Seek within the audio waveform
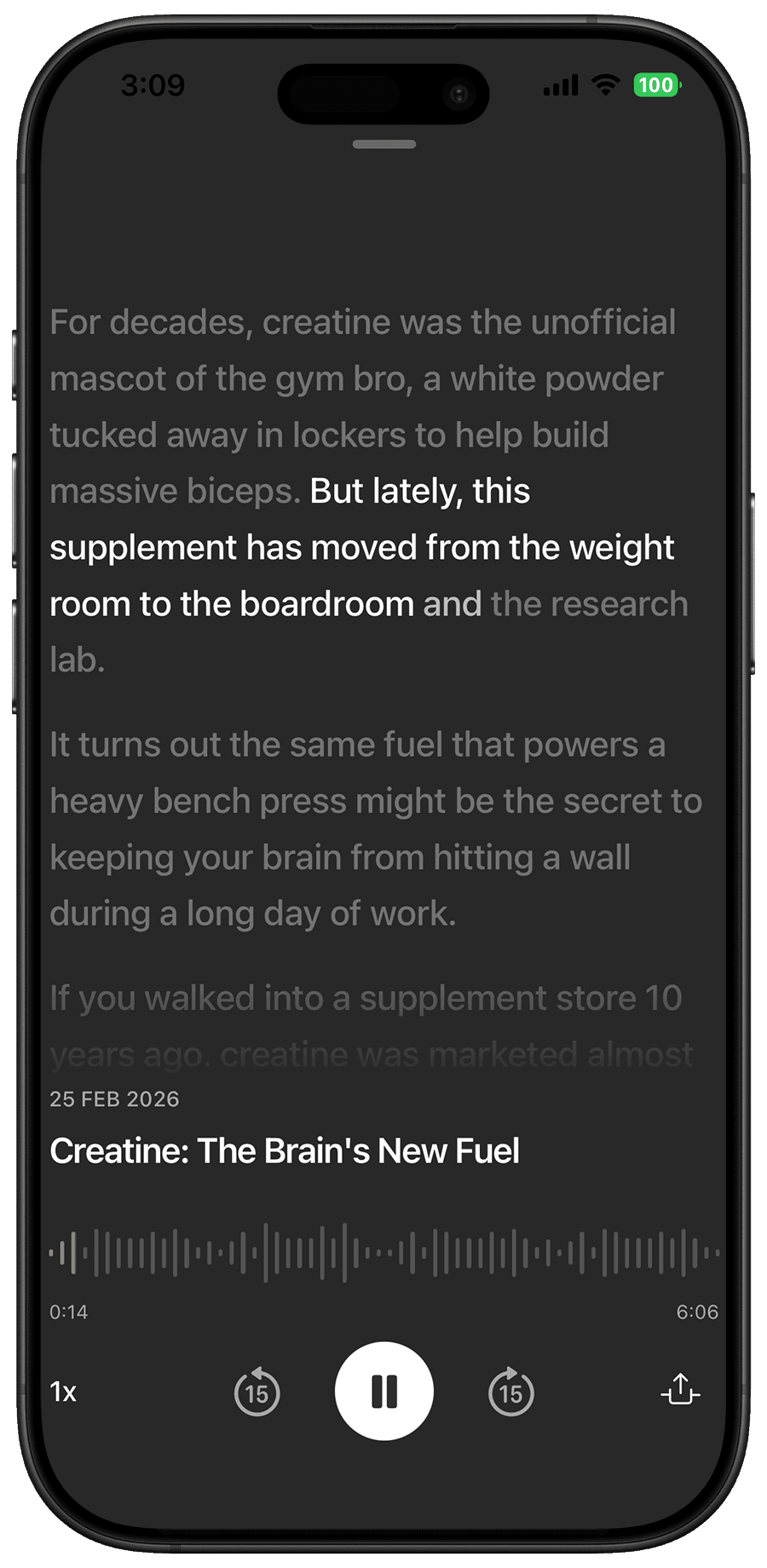The height and width of the screenshot is (1568, 767). point(383,1253)
